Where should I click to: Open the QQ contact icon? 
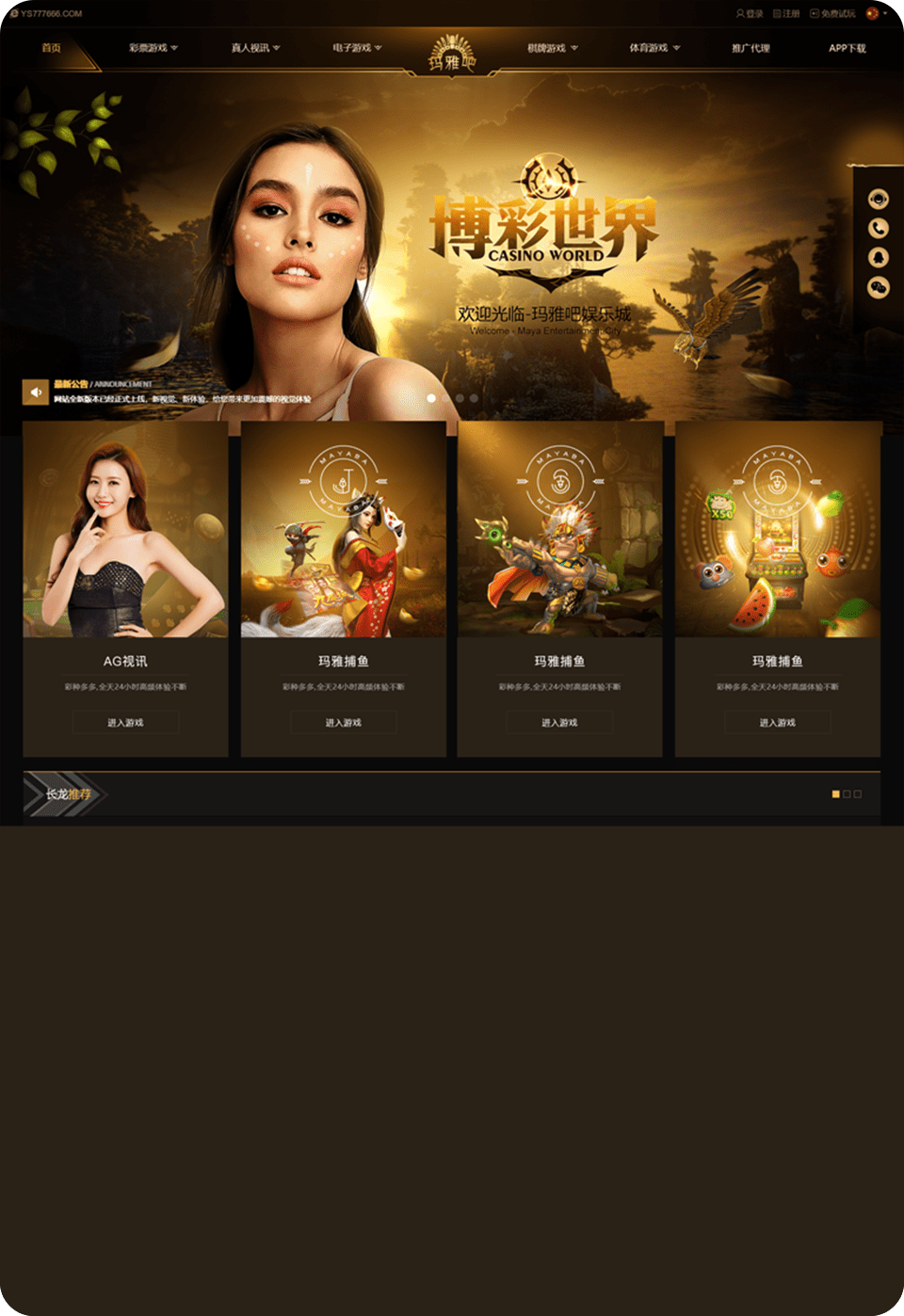click(878, 257)
